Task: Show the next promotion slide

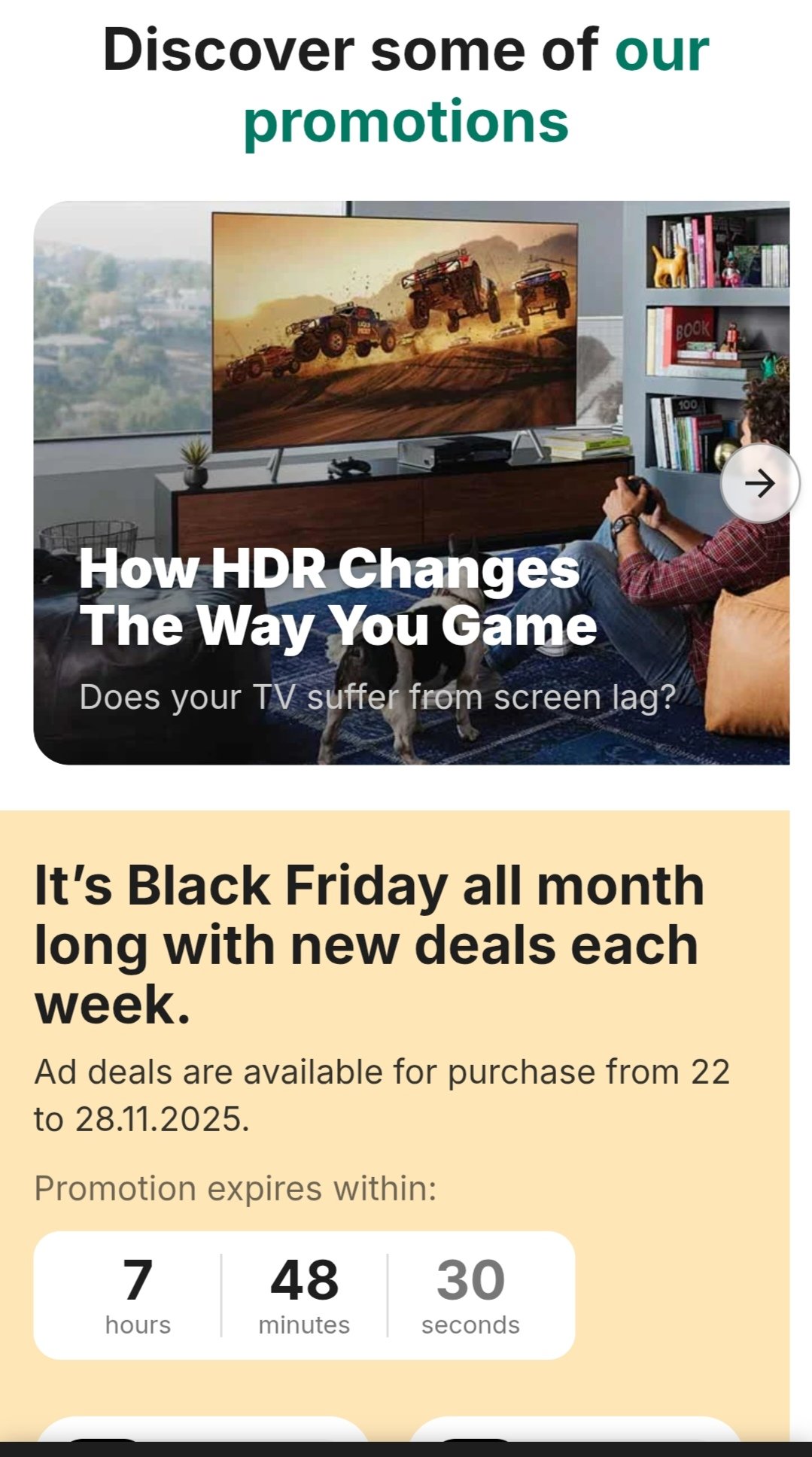Action: (759, 483)
